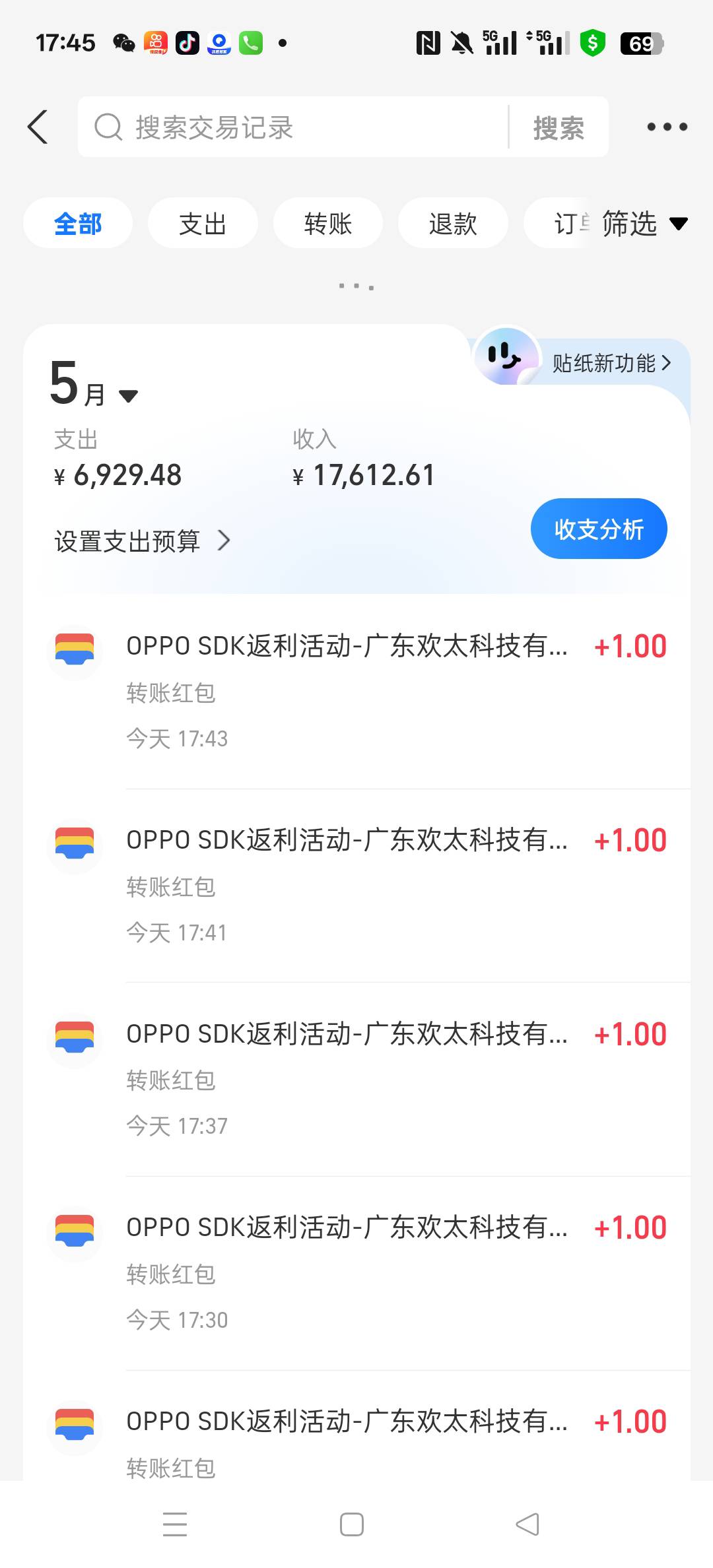The width and height of the screenshot is (713, 1568).
Task: Open the OPPO SDK transaction at 今天 17:43
Action: pyautogui.click(x=356, y=692)
